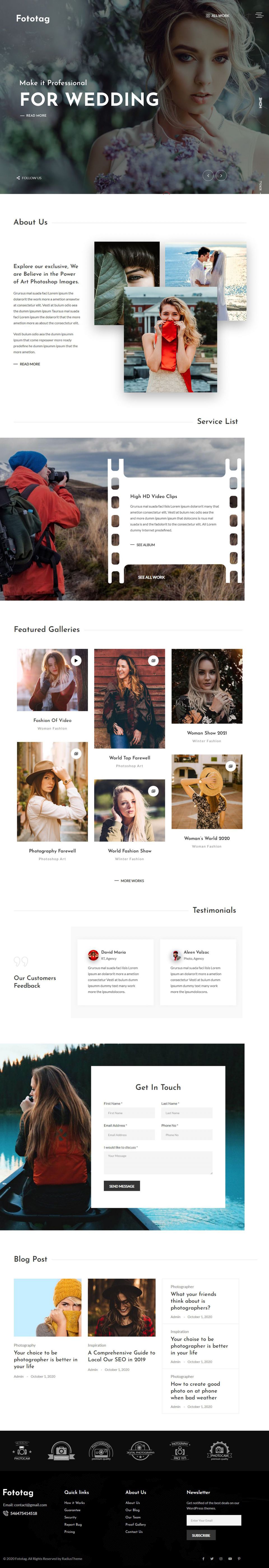Select the First Name field
The image size is (269, 1568).
129,1113
